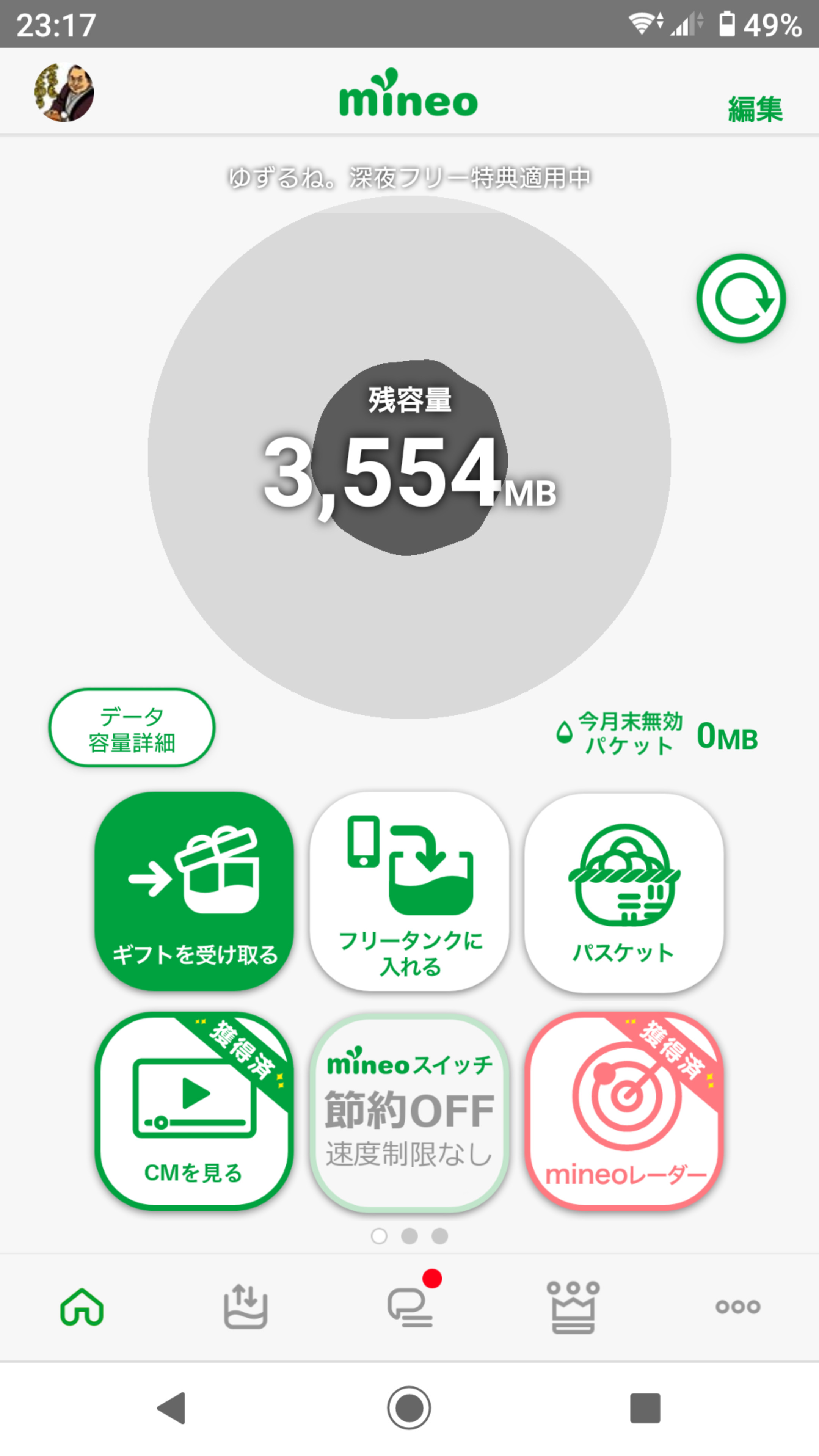Refresh the remaining data amount

741,298
